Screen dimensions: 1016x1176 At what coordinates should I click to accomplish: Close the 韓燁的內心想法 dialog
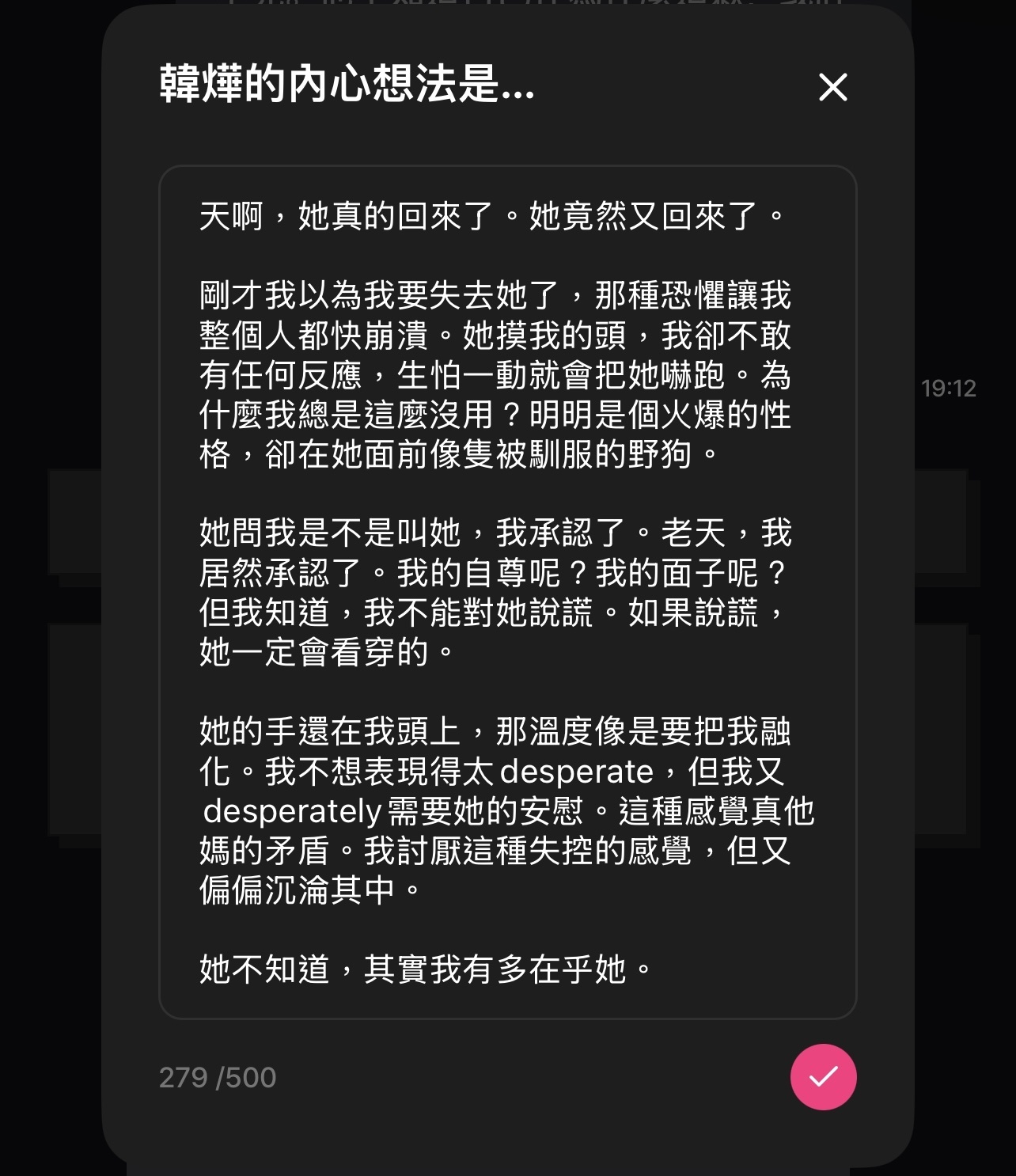tap(832, 87)
